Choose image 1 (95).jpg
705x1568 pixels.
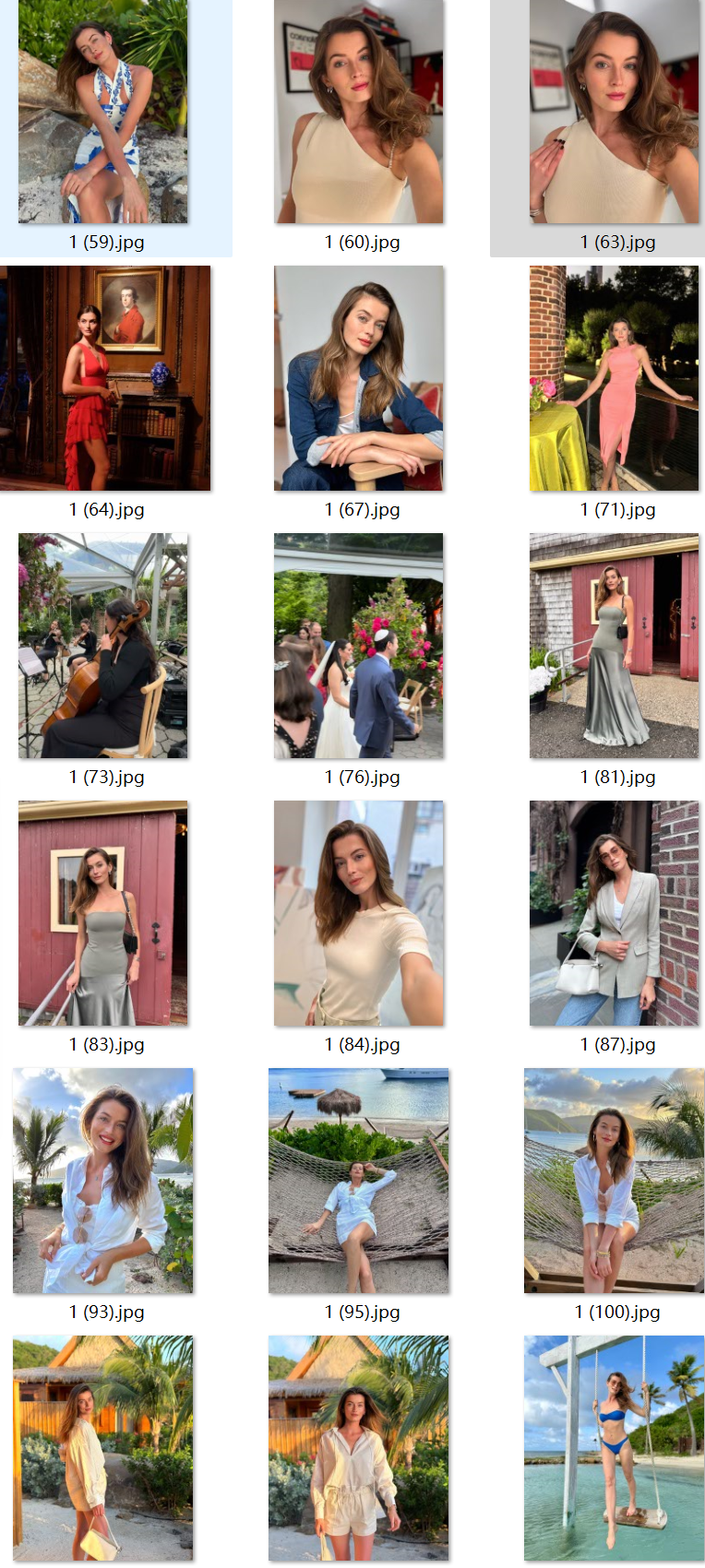[359, 1181]
